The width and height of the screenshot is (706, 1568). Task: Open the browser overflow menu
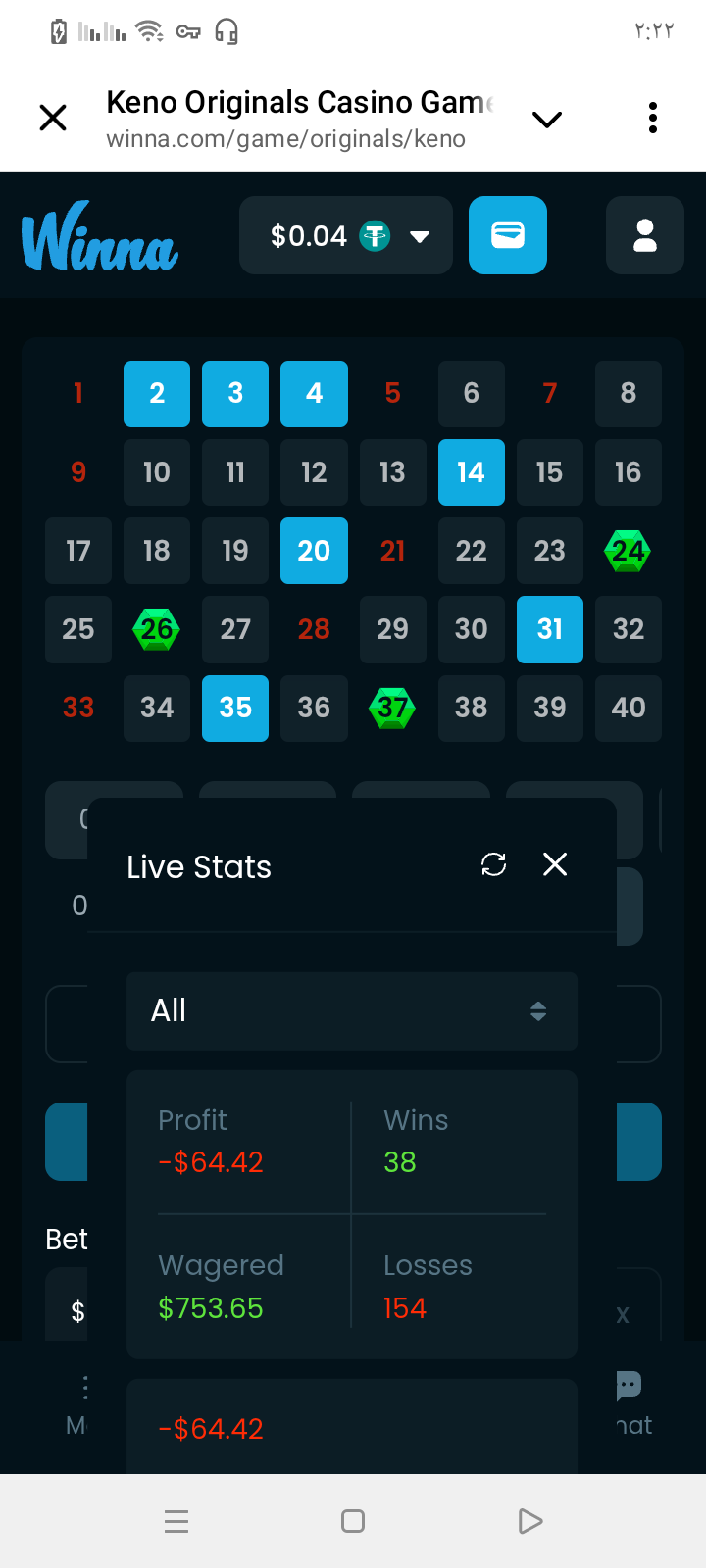653,119
